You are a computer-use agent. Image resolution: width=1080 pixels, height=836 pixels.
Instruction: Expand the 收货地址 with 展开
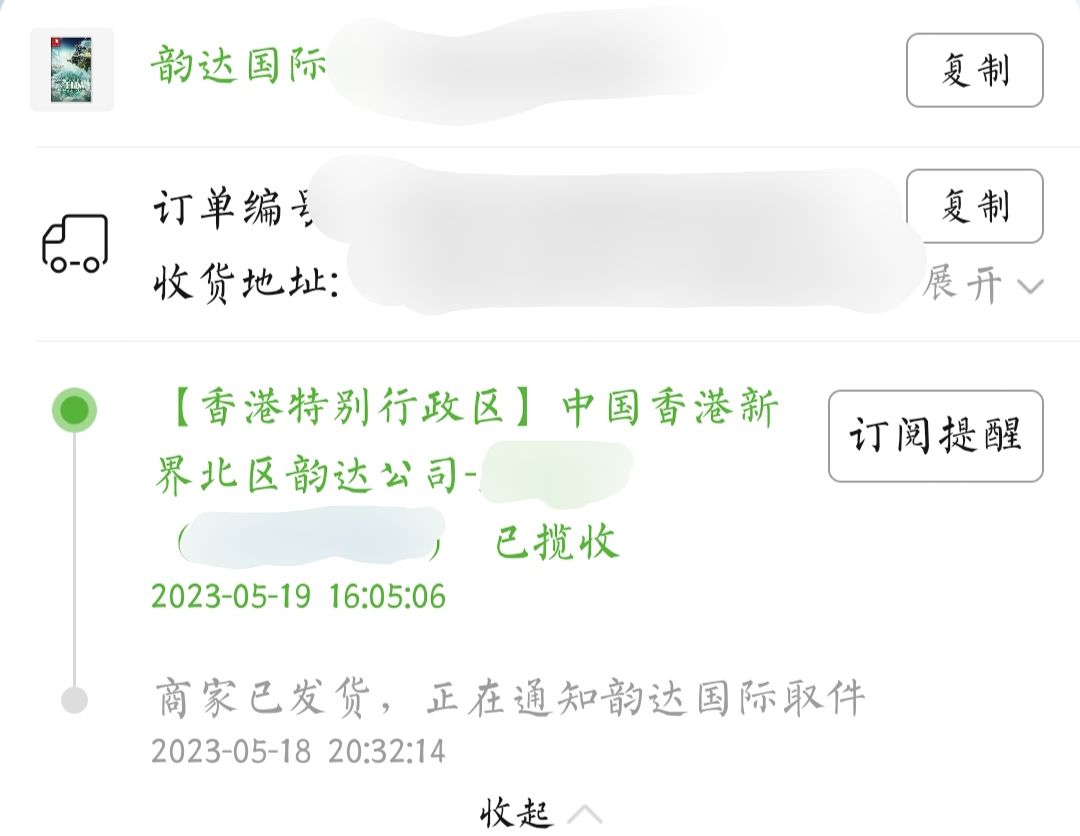tap(981, 285)
